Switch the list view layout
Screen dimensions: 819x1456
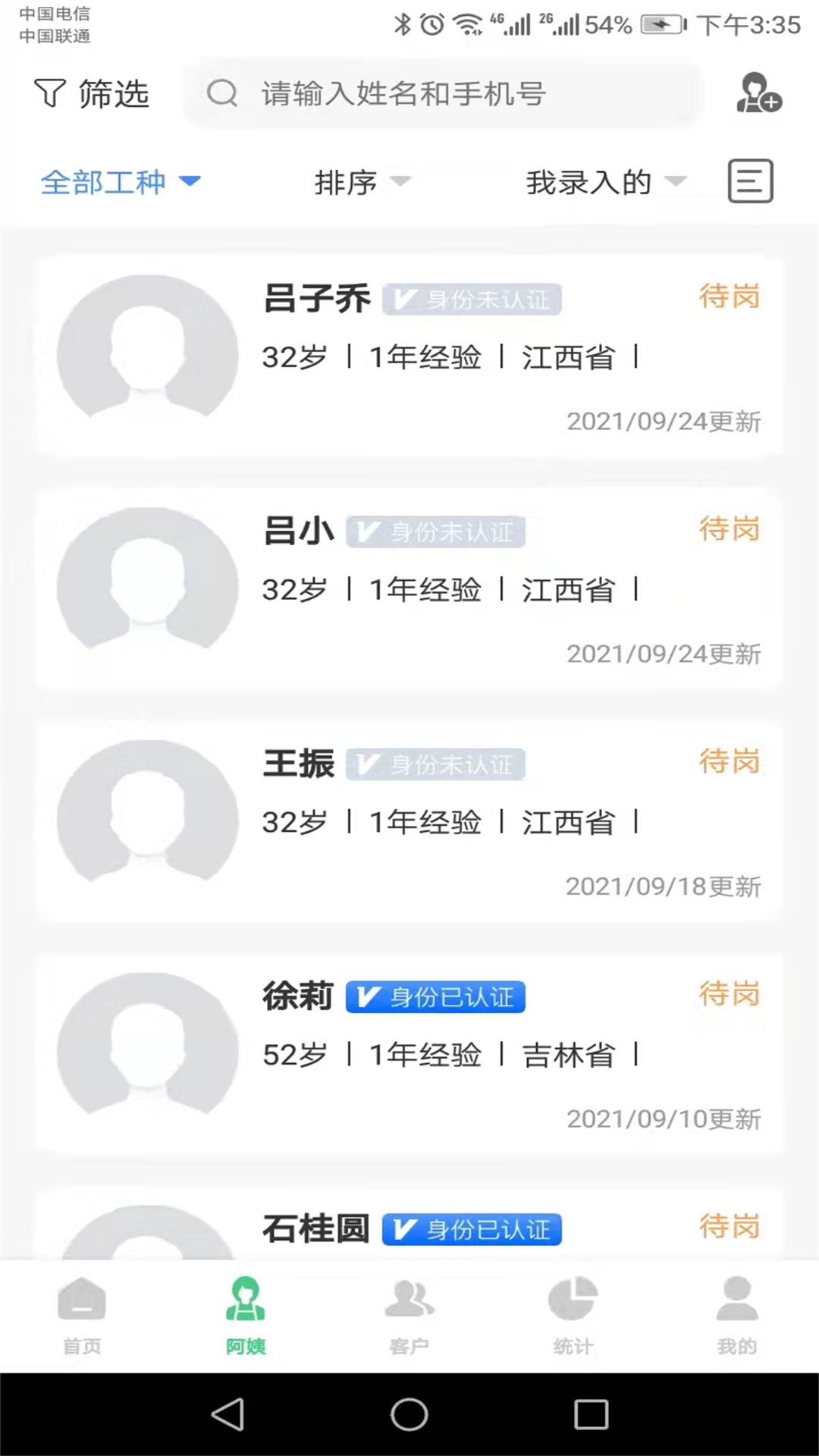750,181
